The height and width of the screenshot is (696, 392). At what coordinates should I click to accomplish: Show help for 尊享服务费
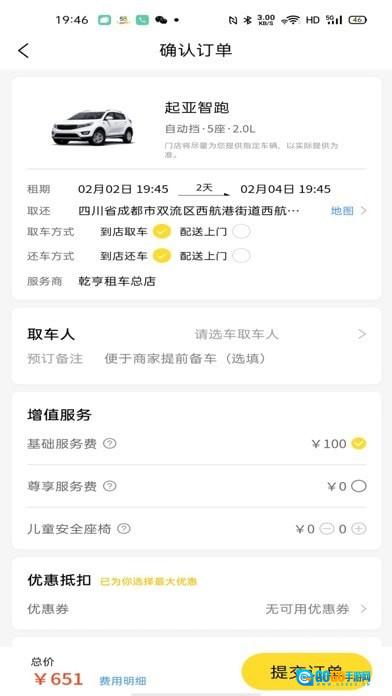point(110,486)
